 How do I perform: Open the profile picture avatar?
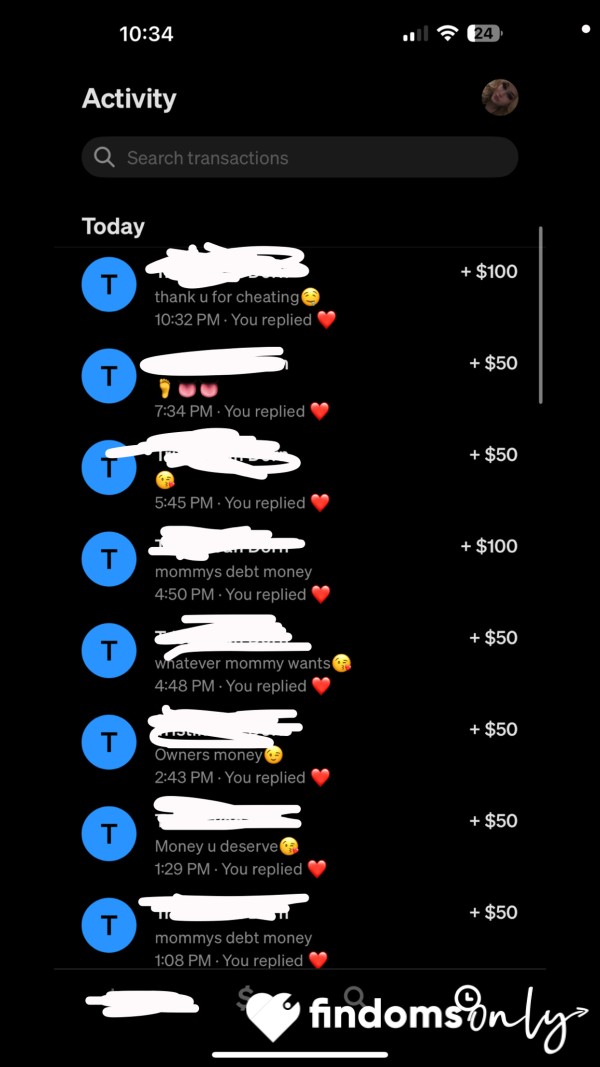(x=500, y=98)
